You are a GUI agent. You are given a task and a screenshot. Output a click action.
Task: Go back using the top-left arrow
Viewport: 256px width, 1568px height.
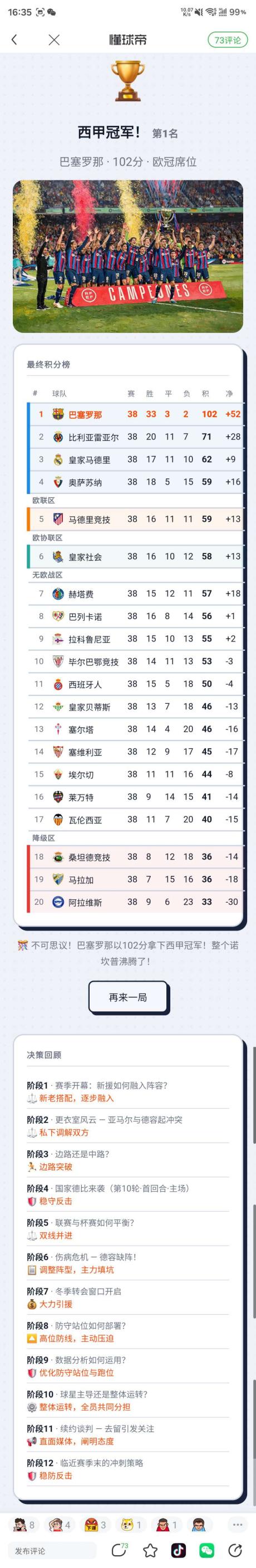pyautogui.click(x=14, y=40)
